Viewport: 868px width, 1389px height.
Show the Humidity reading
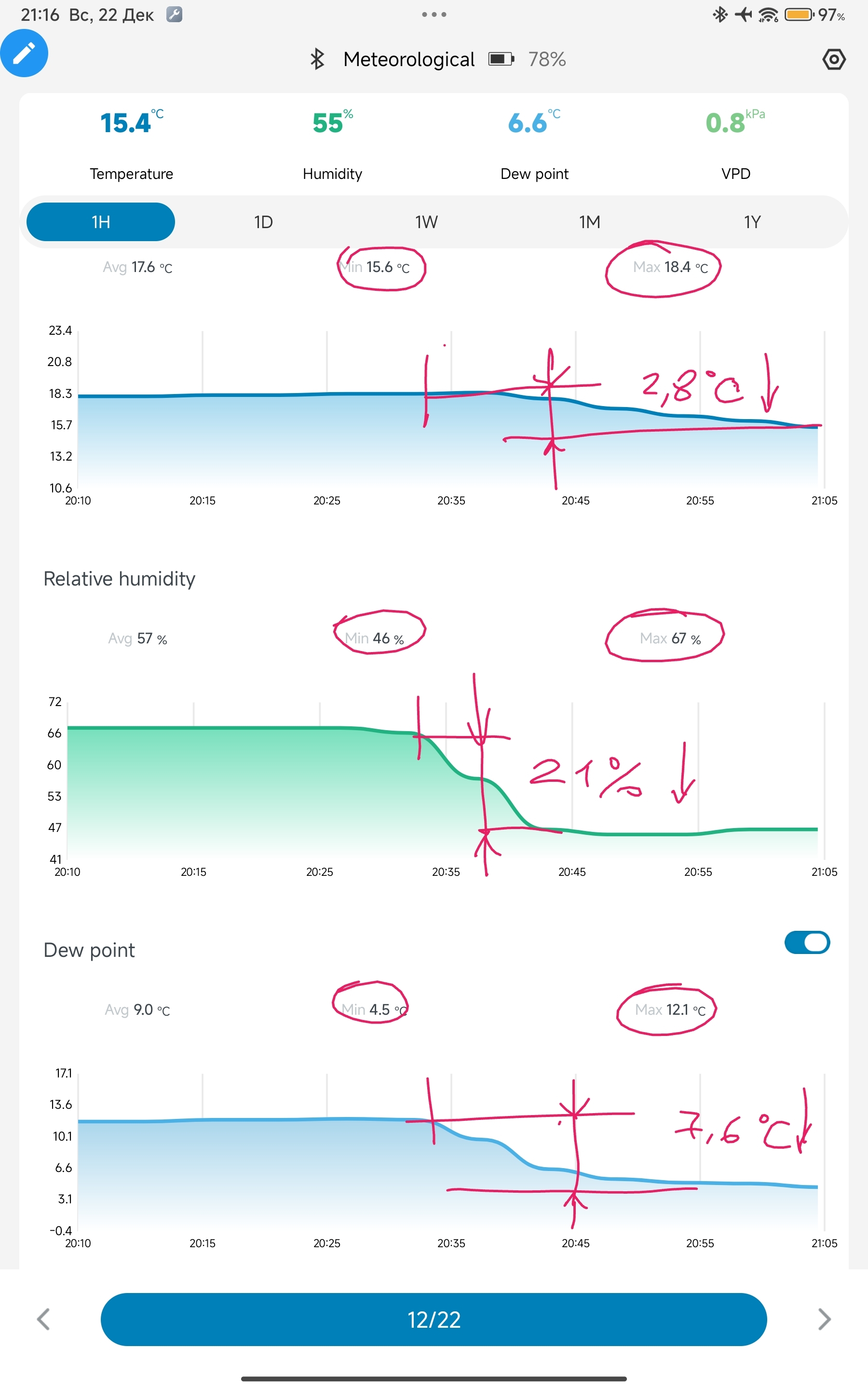tap(332, 144)
